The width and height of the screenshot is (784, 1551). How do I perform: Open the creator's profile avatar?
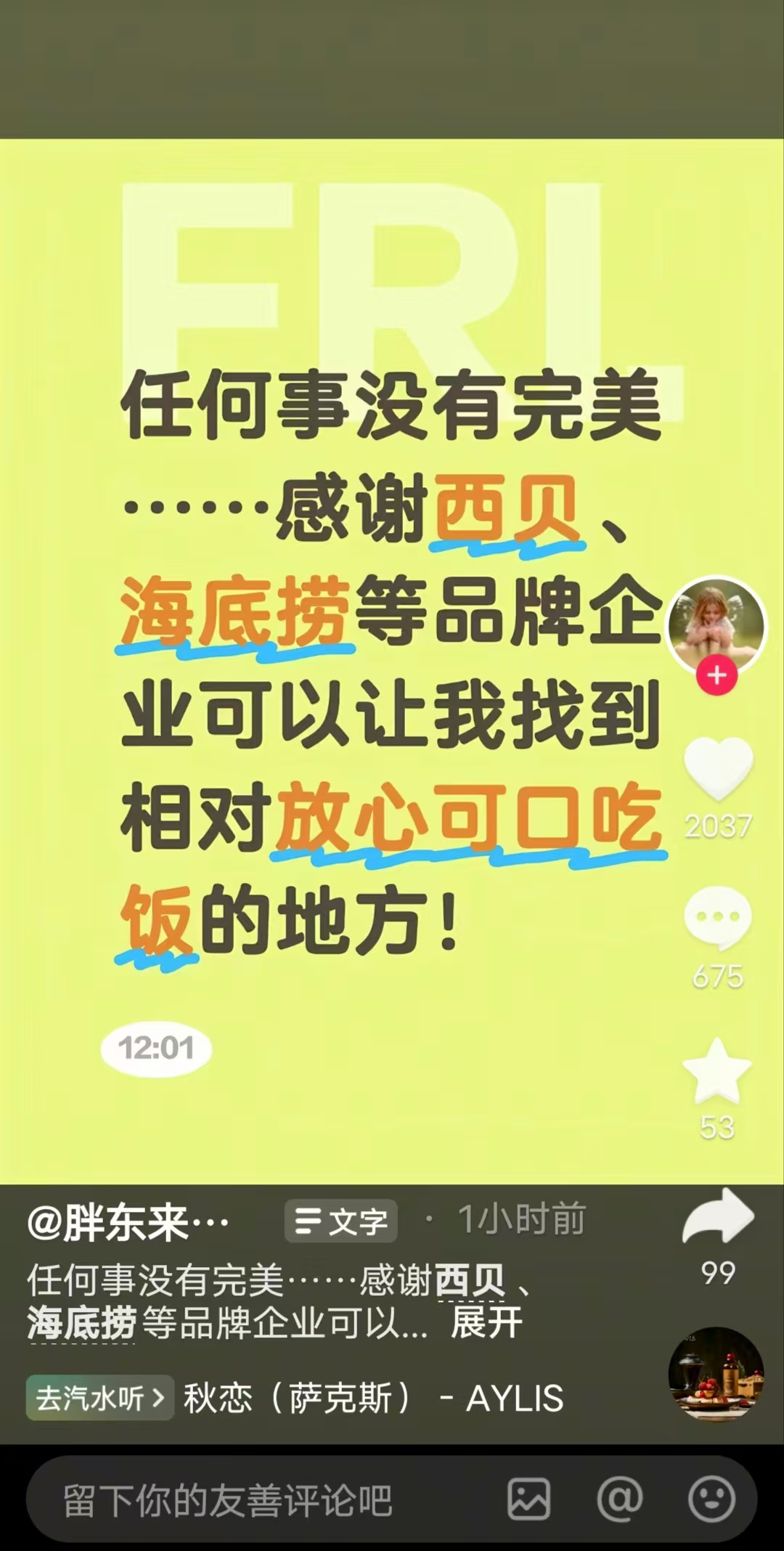(x=716, y=625)
